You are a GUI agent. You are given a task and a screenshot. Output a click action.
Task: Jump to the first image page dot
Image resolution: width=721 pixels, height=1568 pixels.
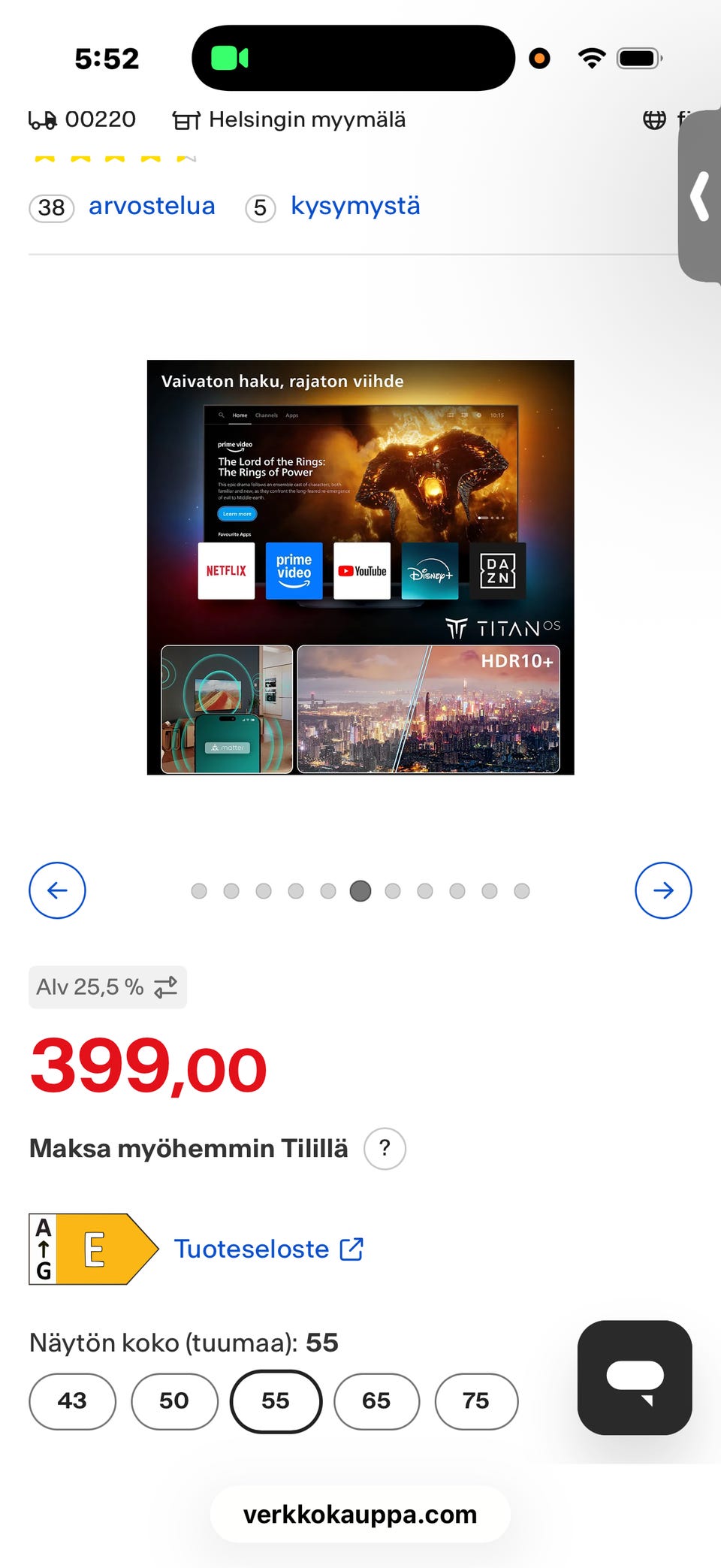point(199,891)
